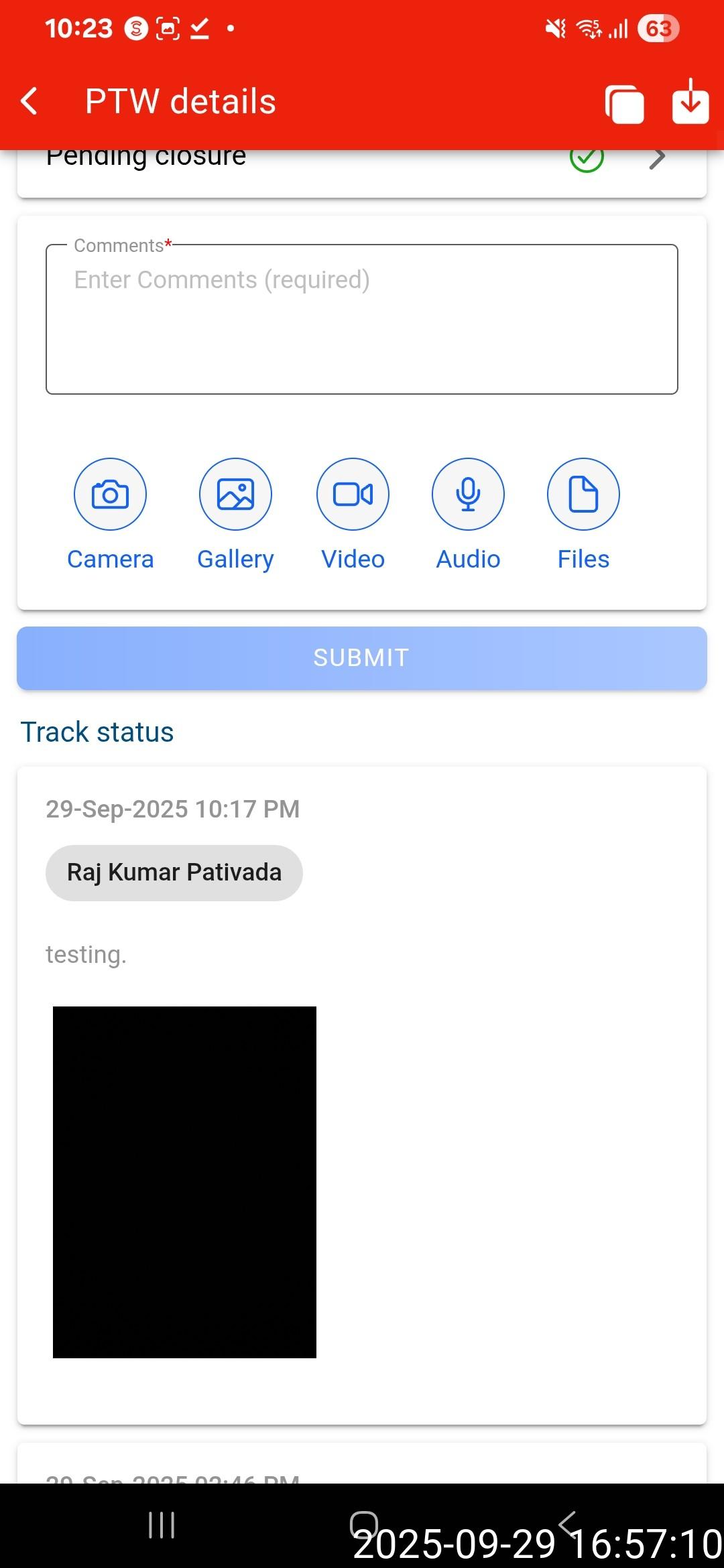Record an Audio attachment
The width and height of the screenshot is (724, 1568).
click(x=468, y=495)
